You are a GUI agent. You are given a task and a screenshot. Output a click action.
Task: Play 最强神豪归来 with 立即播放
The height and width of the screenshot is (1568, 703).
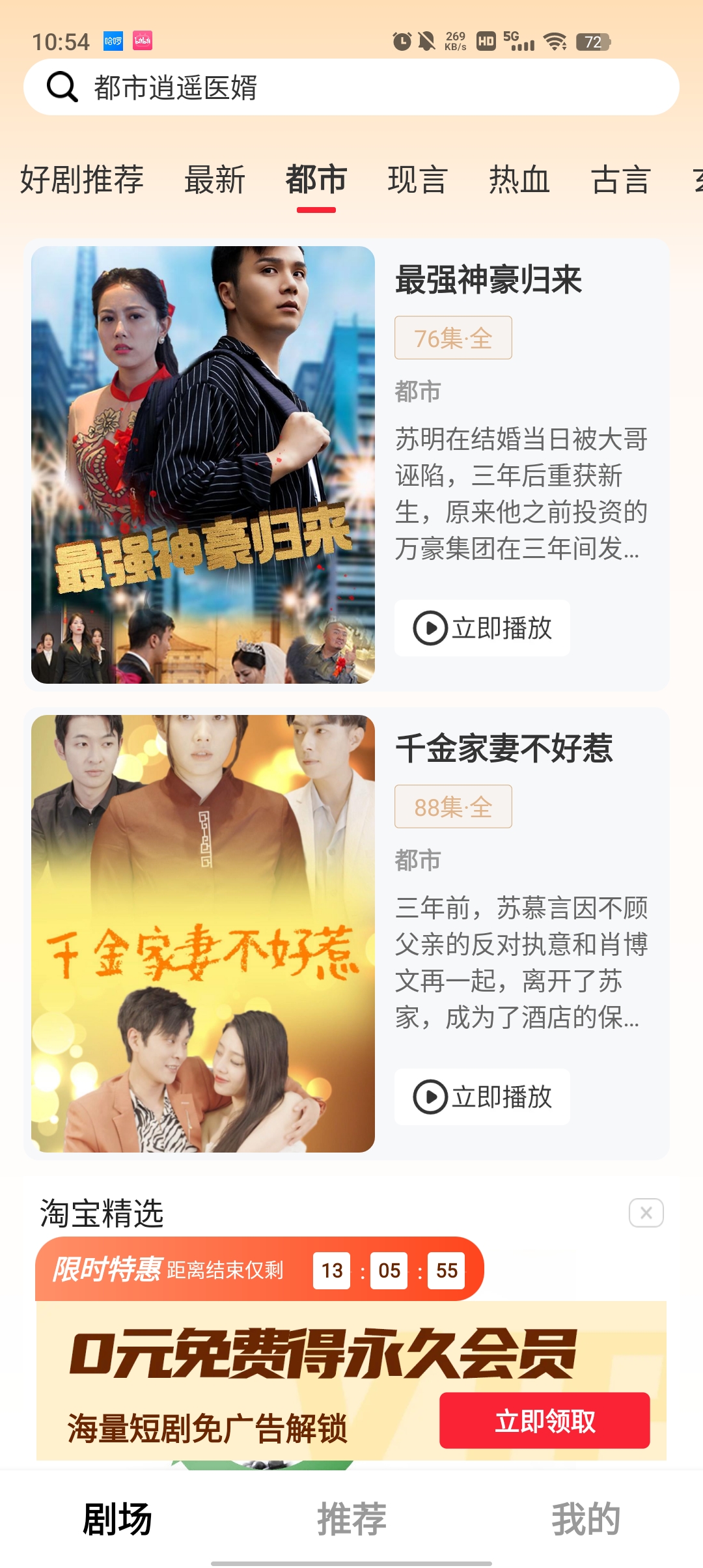click(482, 628)
